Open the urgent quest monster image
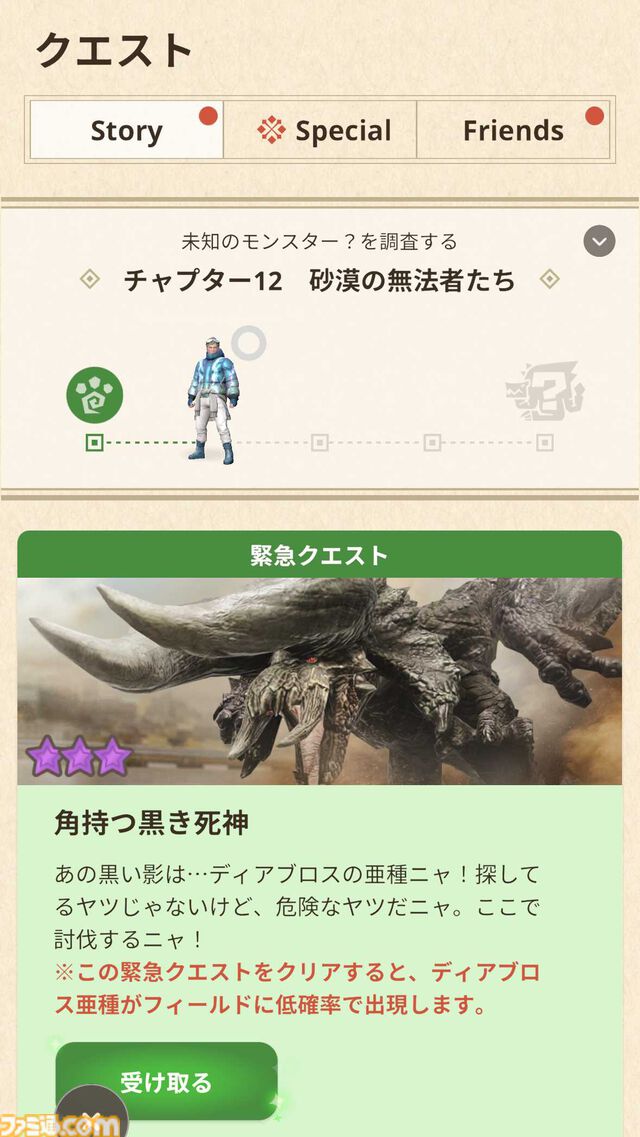Viewport: 640px width, 1137px height. point(320,681)
